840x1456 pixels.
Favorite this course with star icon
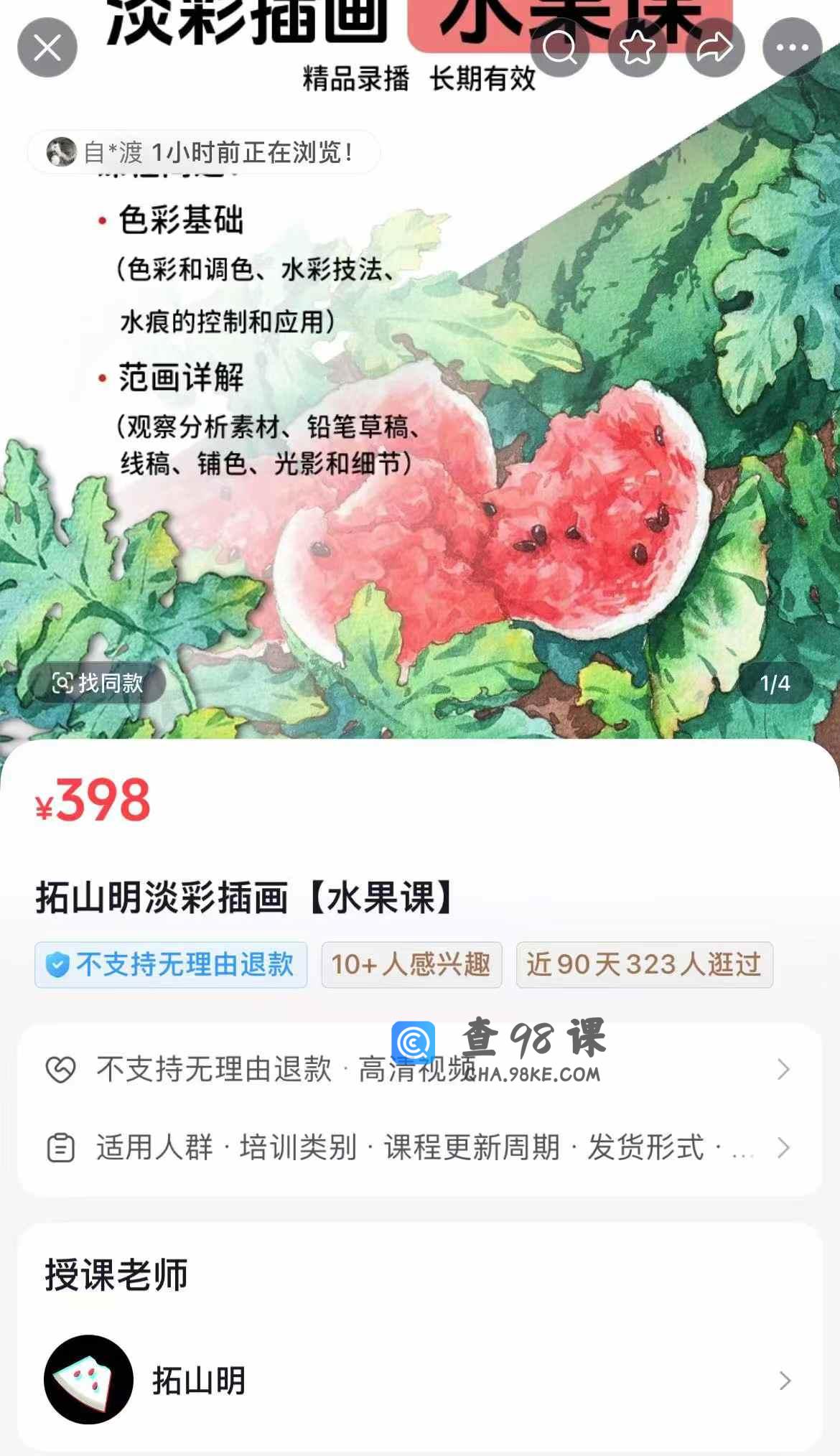click(x=637, y=48)
